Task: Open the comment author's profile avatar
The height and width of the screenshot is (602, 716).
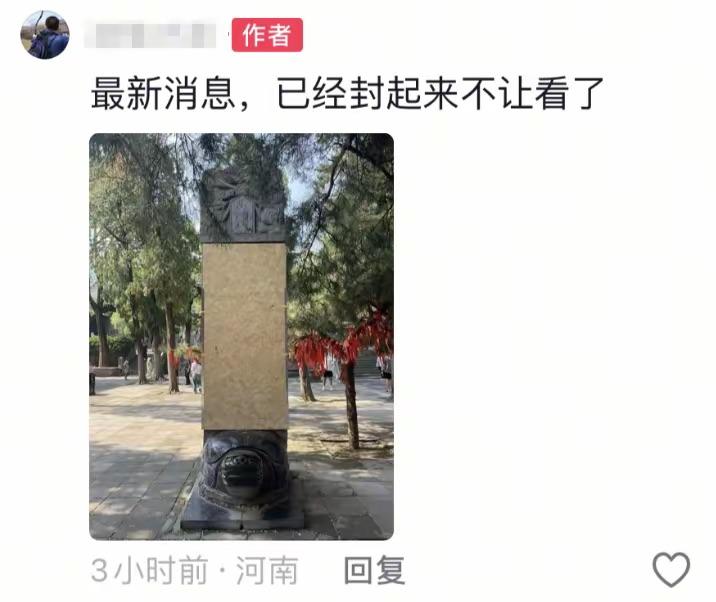Action: tap(45, 35)
